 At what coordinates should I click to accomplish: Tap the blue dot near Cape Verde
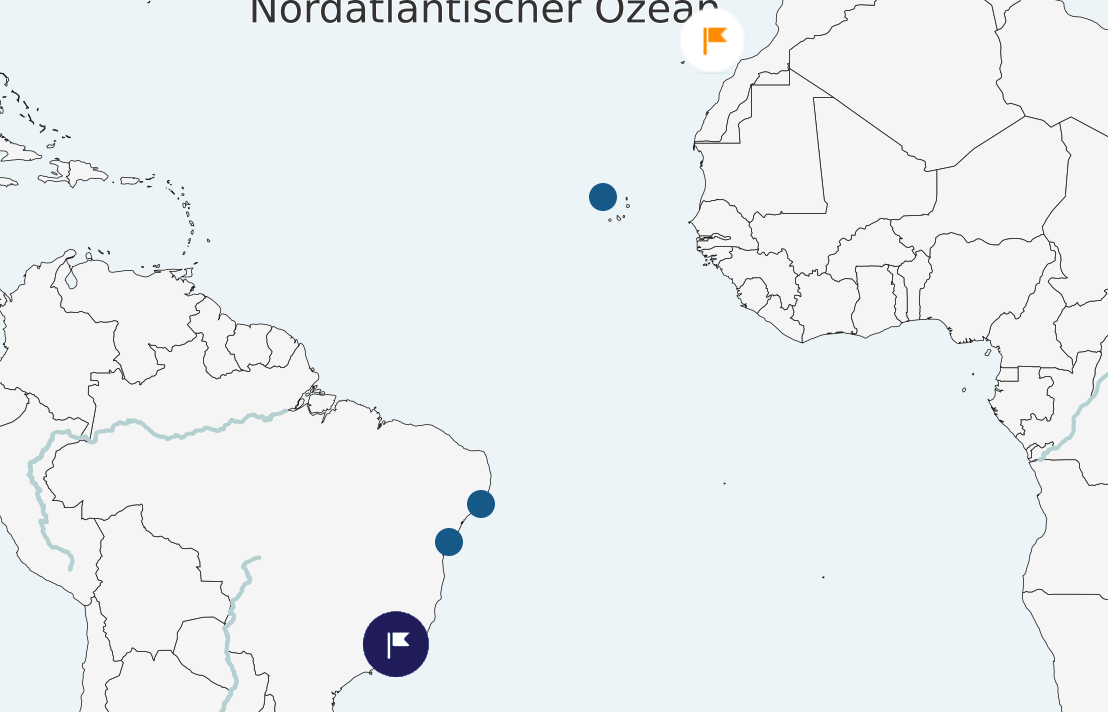[x=603, y=197]
